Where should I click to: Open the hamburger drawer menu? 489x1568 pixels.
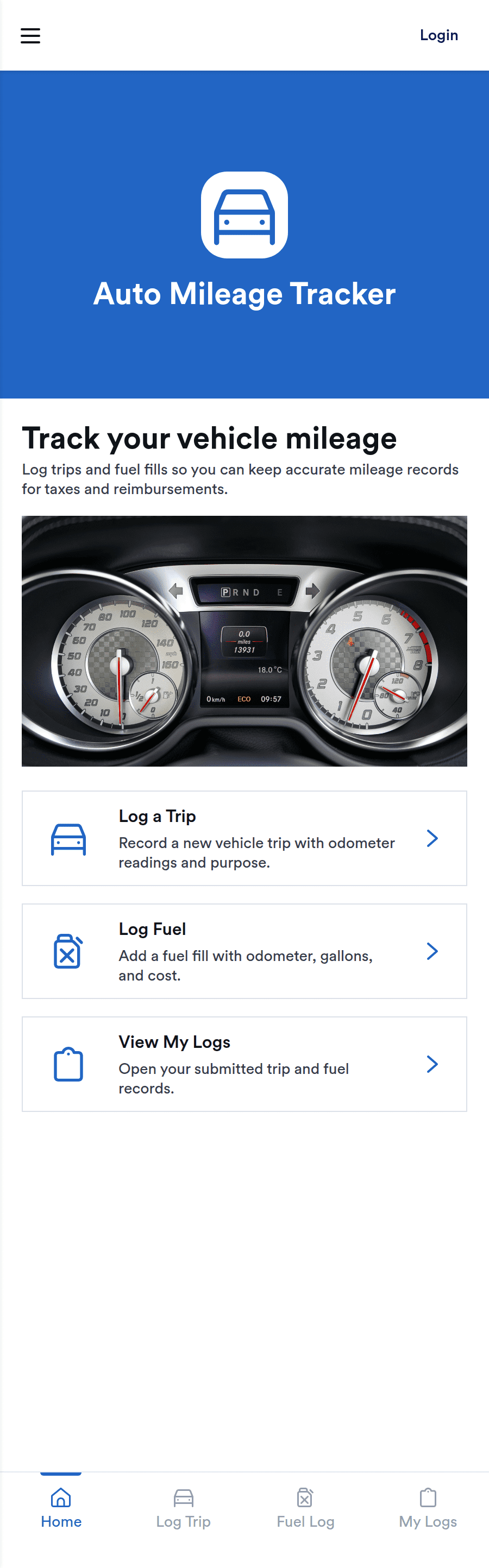(30, 36)
